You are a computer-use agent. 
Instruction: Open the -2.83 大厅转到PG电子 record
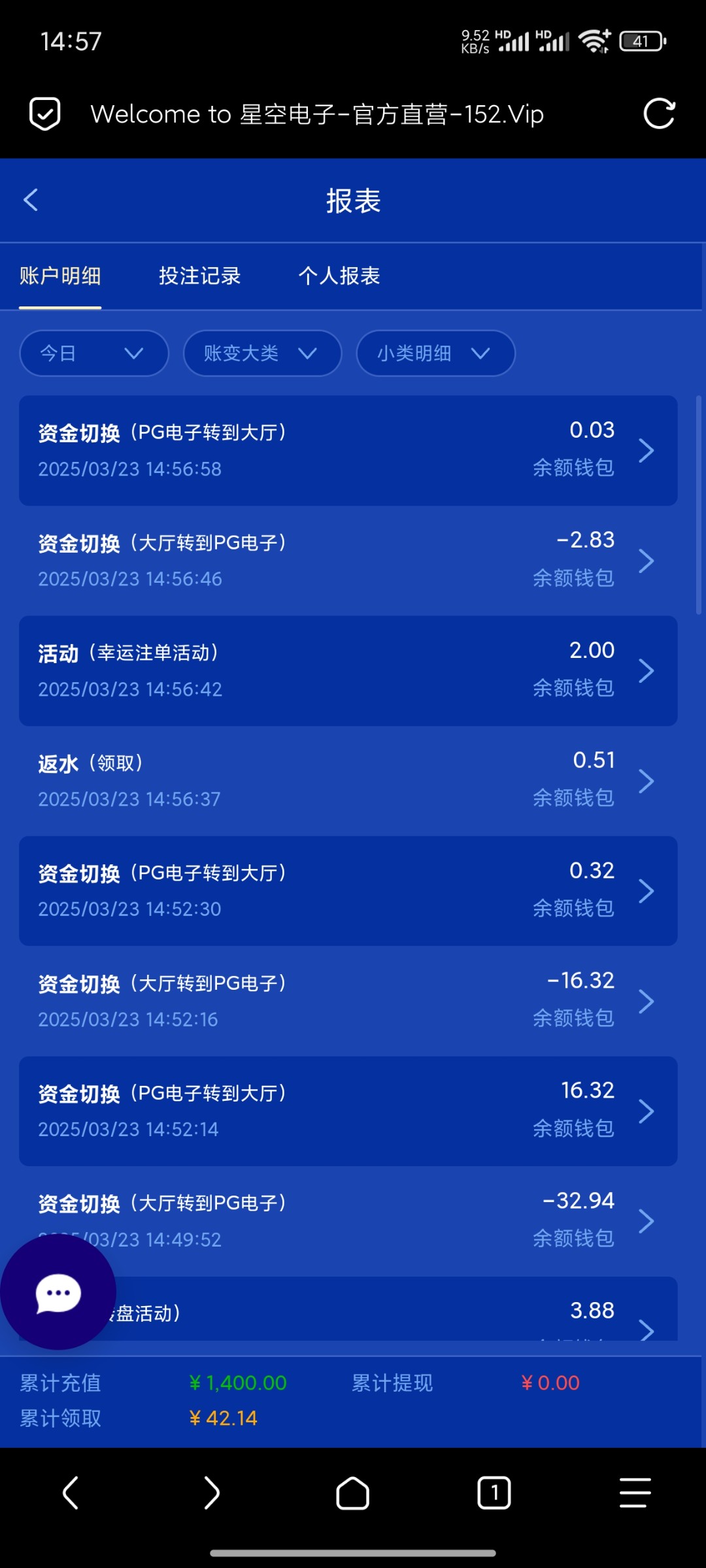click(348, 561)
